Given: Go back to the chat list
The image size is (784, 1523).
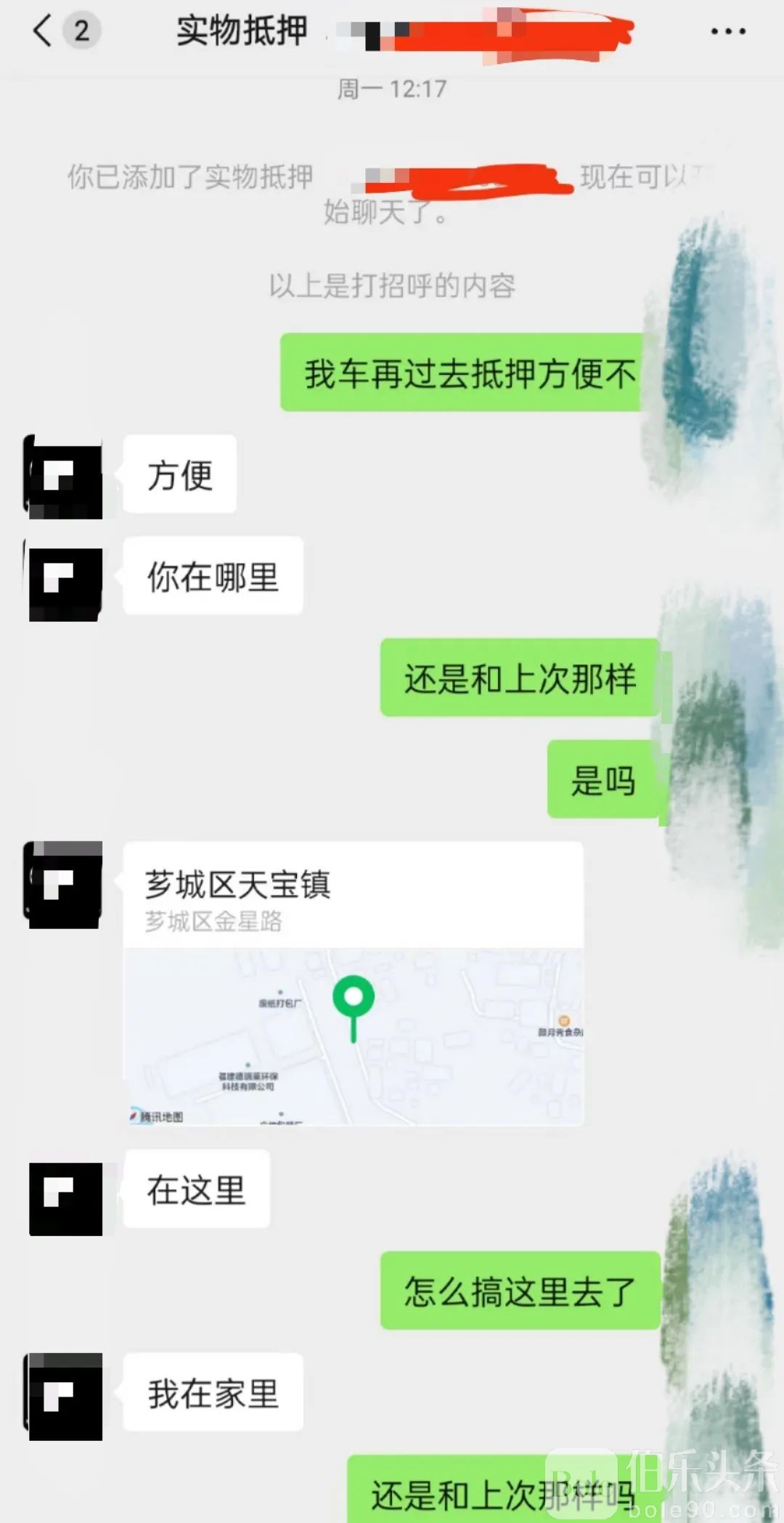Looking at the screenshot, I should (44, 31).
